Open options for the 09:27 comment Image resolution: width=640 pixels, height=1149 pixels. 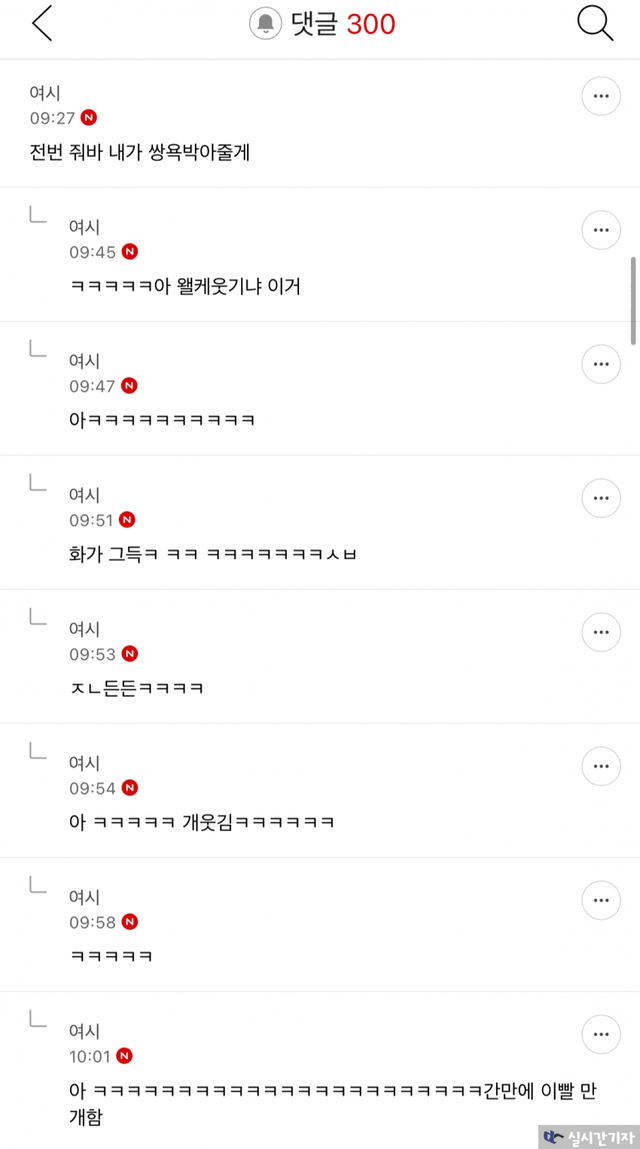coord(601,96)
